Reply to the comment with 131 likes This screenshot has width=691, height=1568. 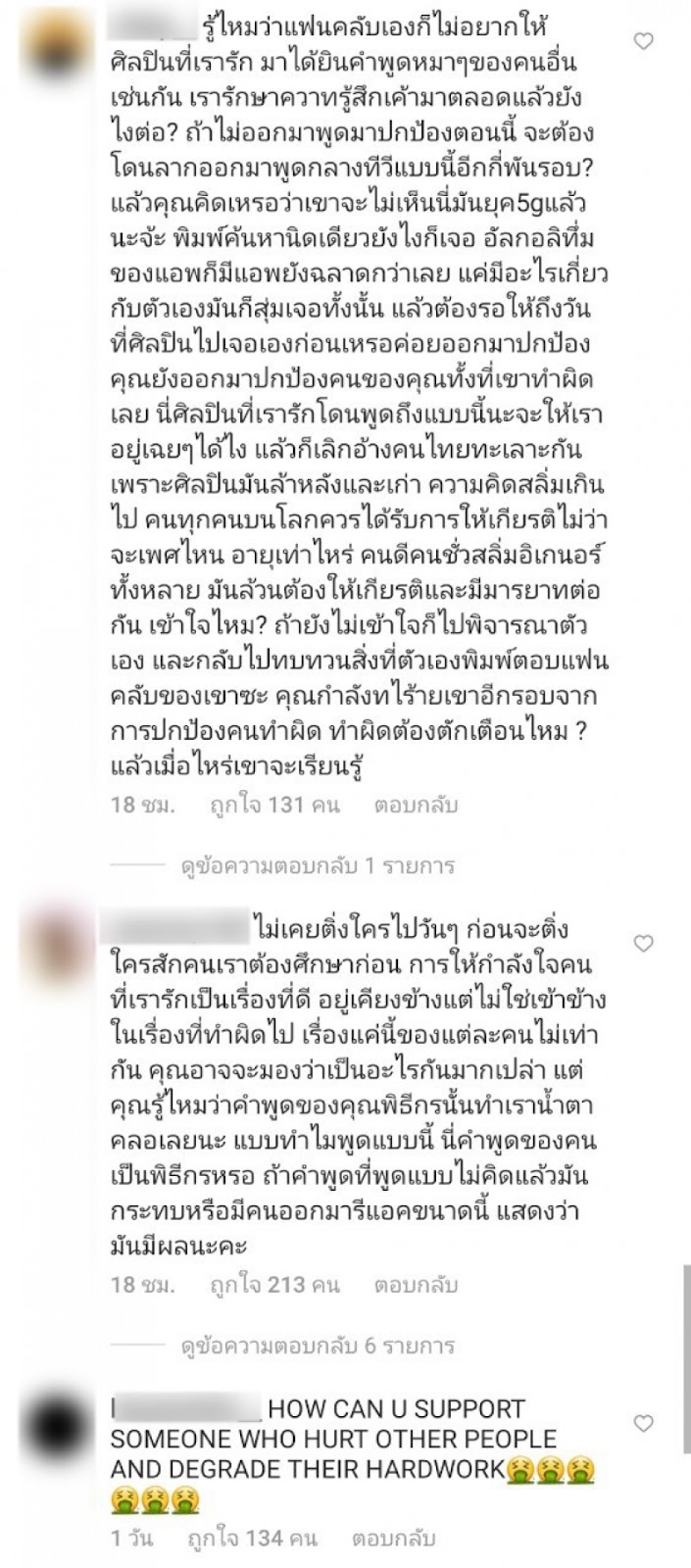pyautogui.click(x=416, y=806)
